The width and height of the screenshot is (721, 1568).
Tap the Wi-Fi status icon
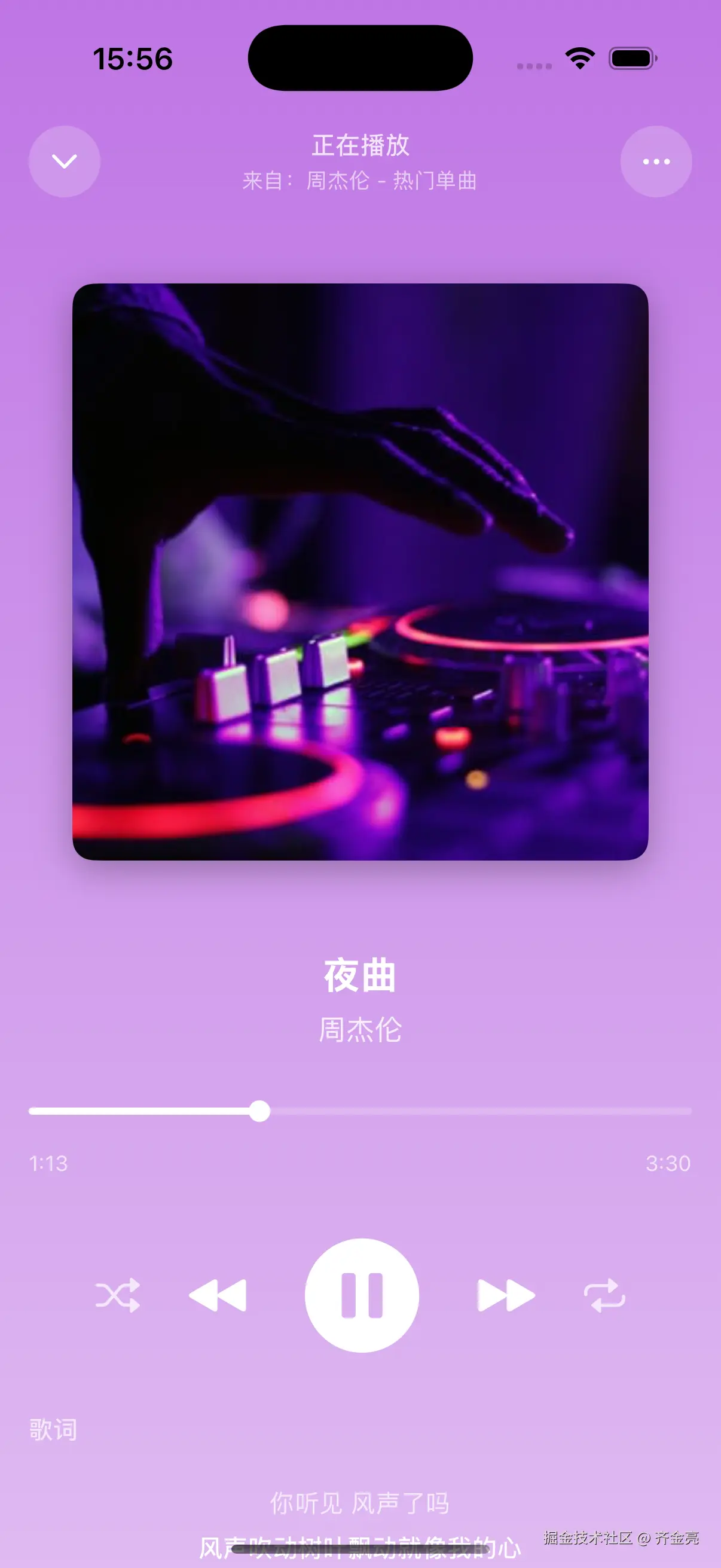click(x=578, y=57)
